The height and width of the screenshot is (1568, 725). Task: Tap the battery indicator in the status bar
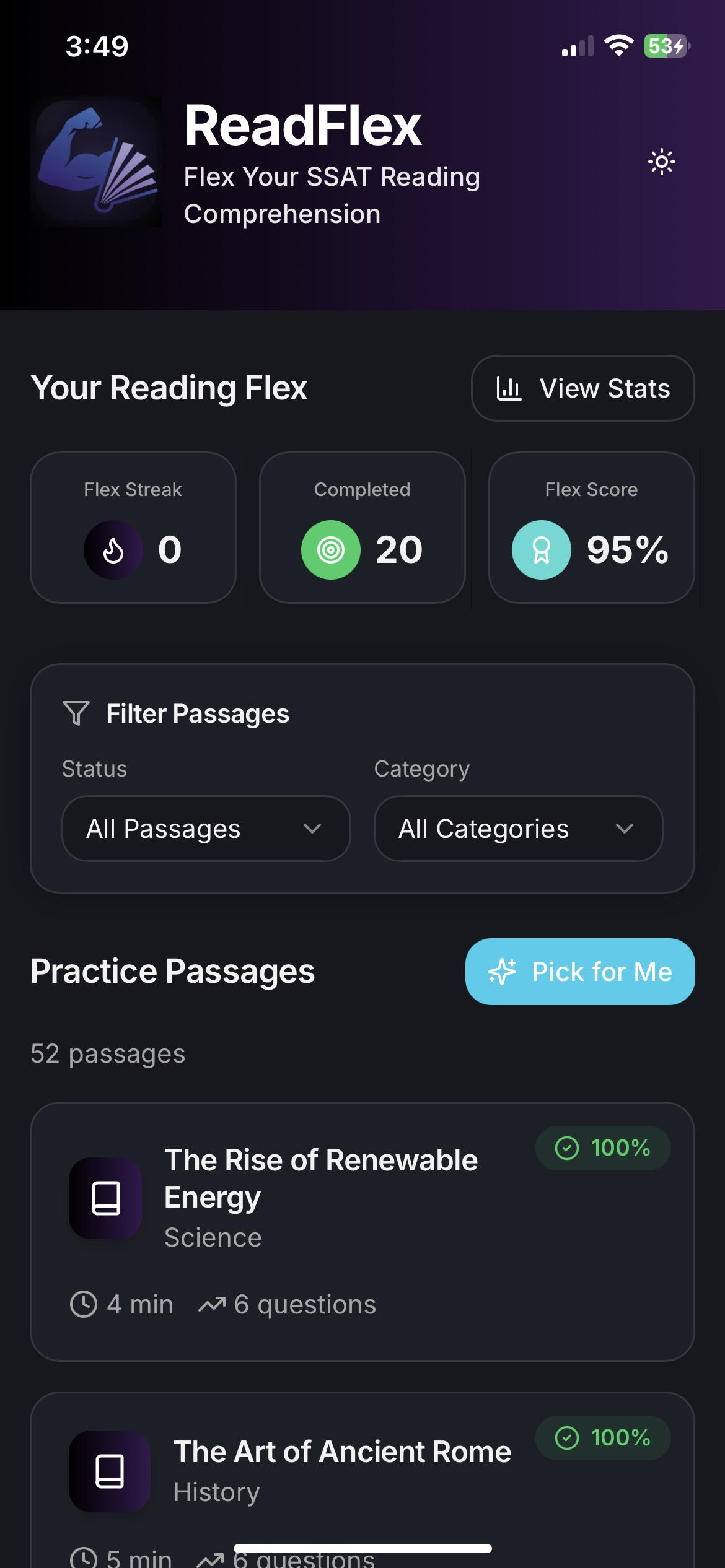click(x=664, y=45)
